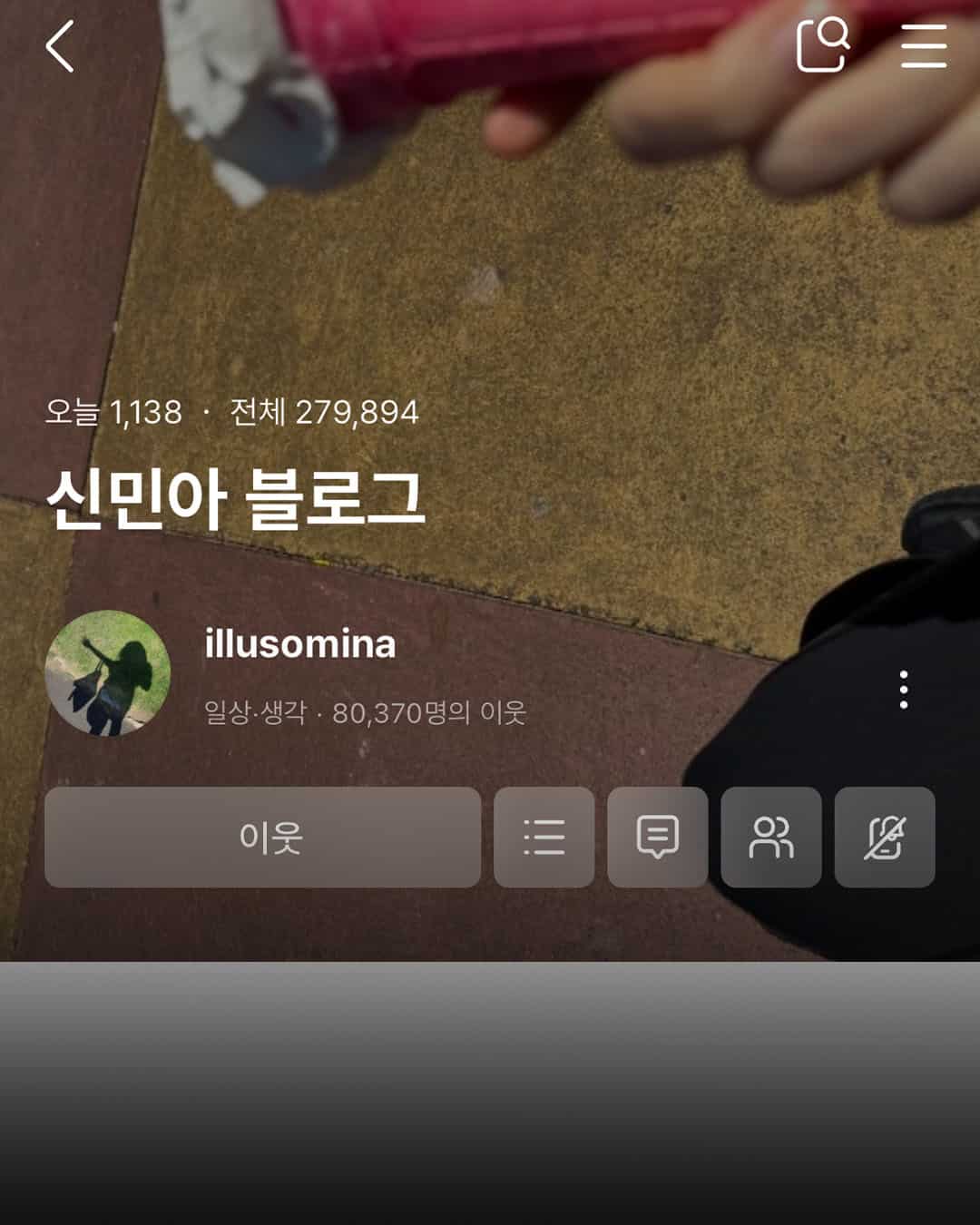The height and width of the screenshot is (1225, 980).
Task: Toggle the muted notification bell
Action: 885,837
